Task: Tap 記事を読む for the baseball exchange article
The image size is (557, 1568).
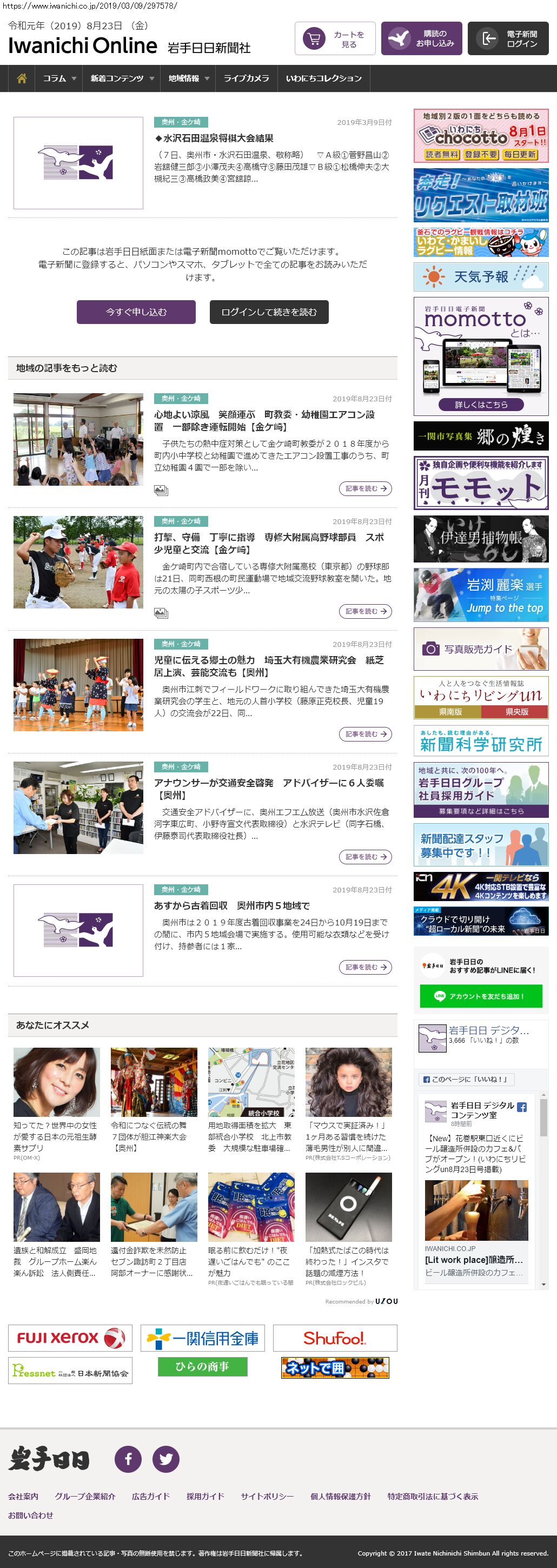Action: pos(365,611)
